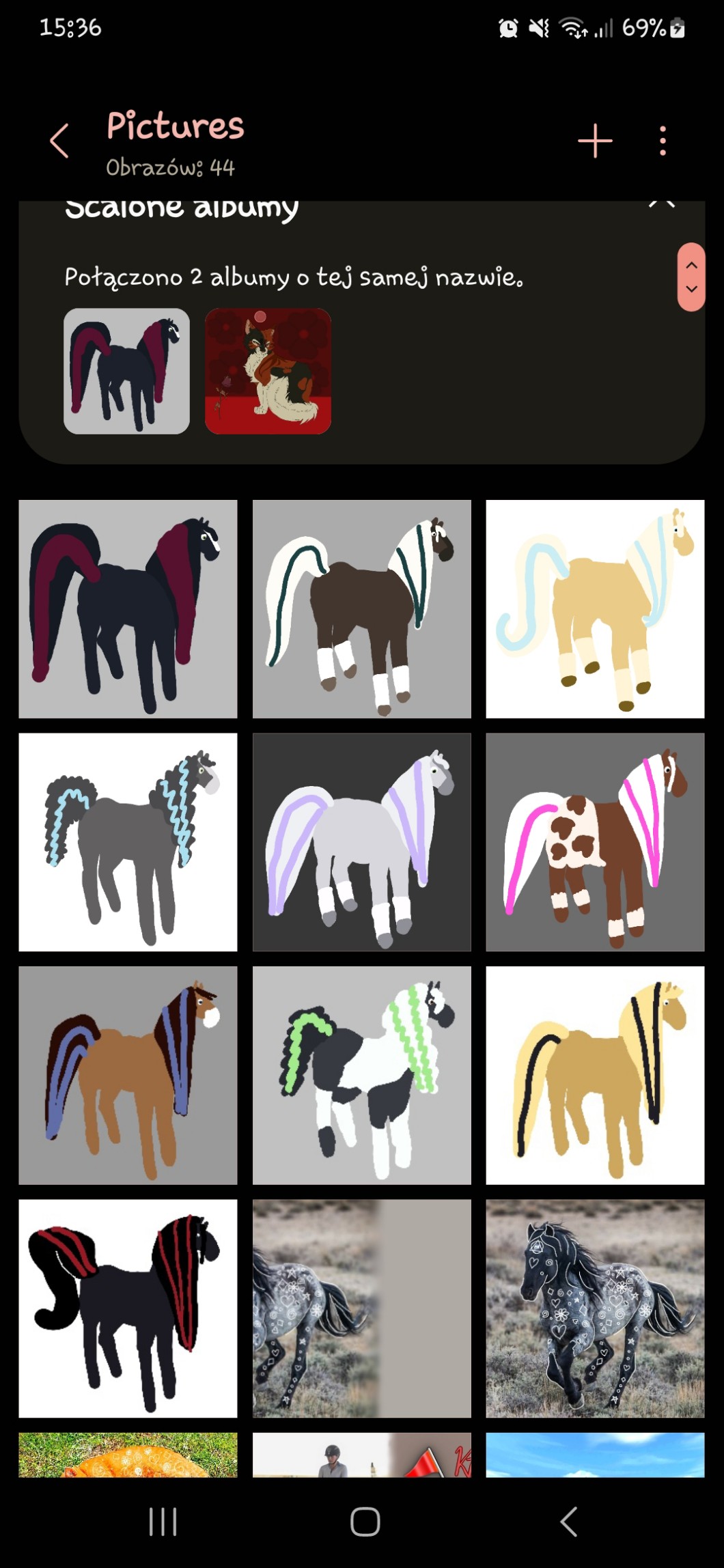Open the brown horse with white-teal mane
The width and height of the screenshot is (724, 1568).
(x=361, y=608)
